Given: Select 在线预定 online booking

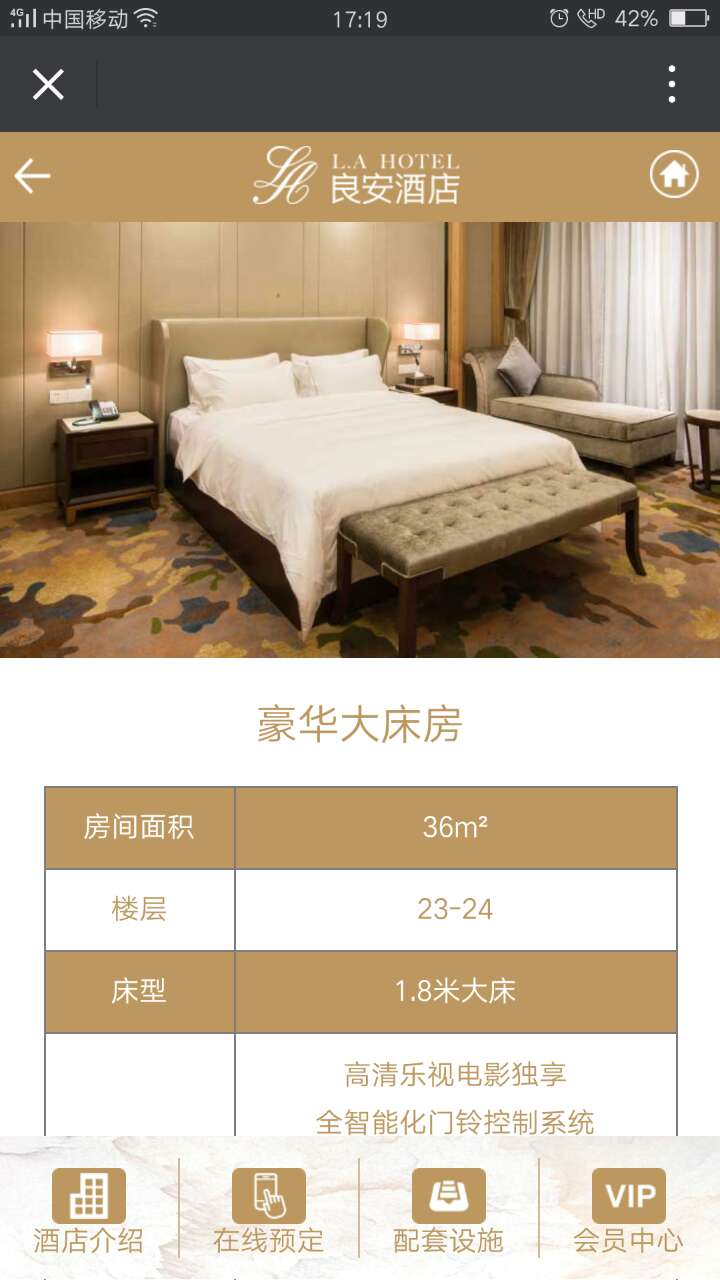Looking at the screenshot, I should [x=269, y=1211].
